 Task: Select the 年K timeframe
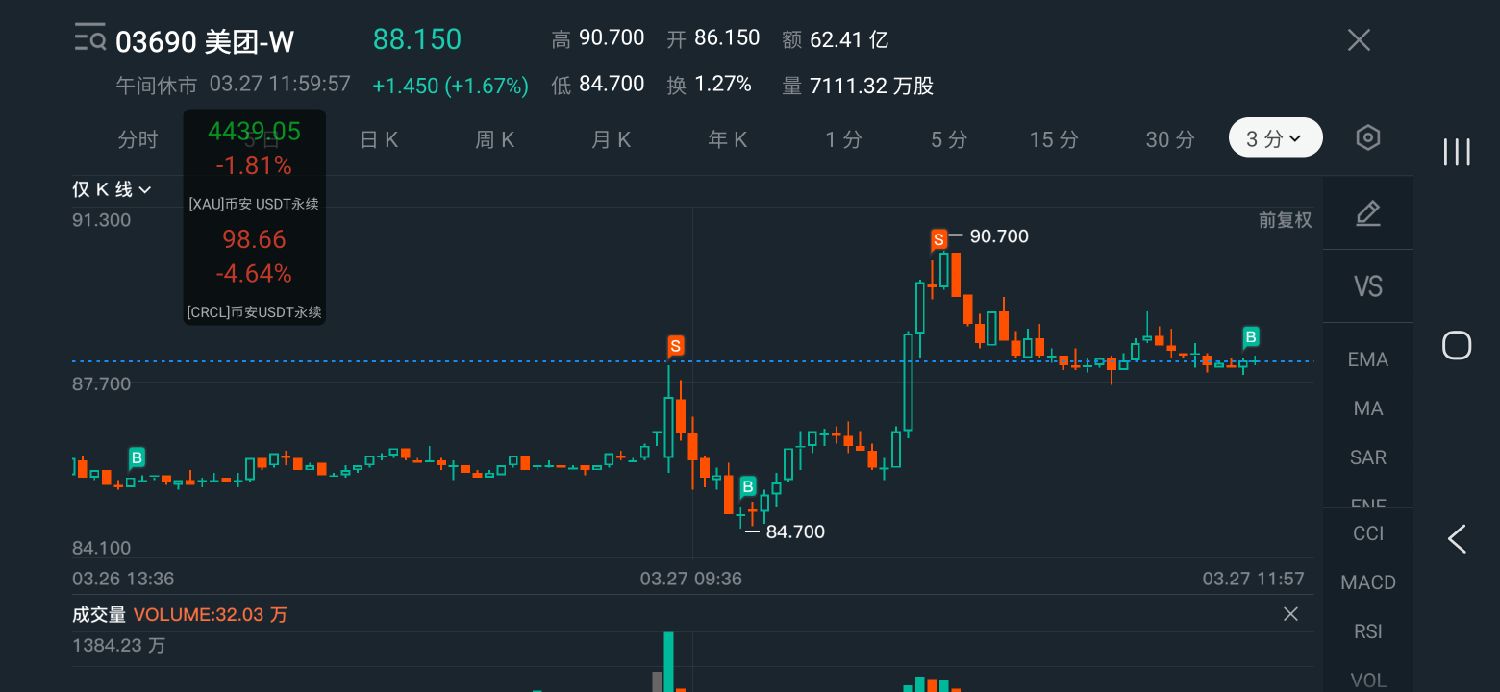728,139
